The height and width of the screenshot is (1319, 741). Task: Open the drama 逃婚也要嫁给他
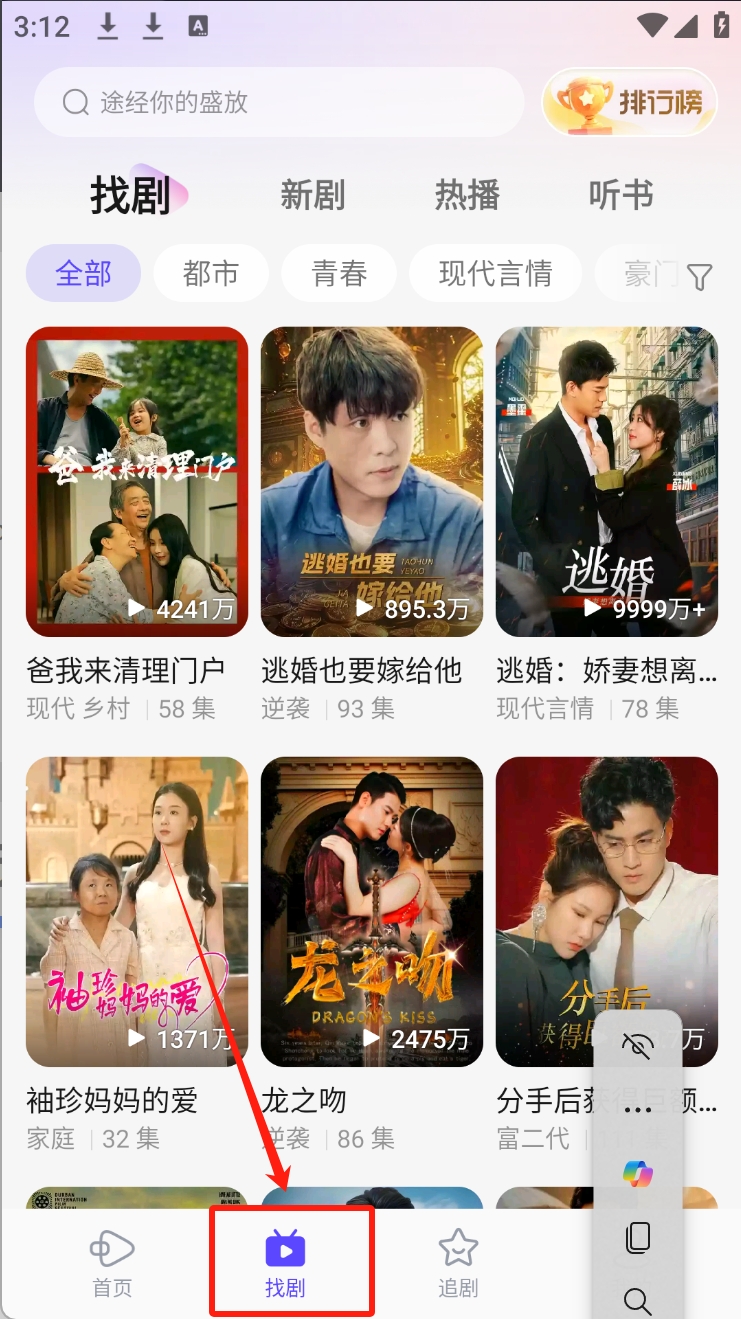pyautogui.click(x=372, y=482)
